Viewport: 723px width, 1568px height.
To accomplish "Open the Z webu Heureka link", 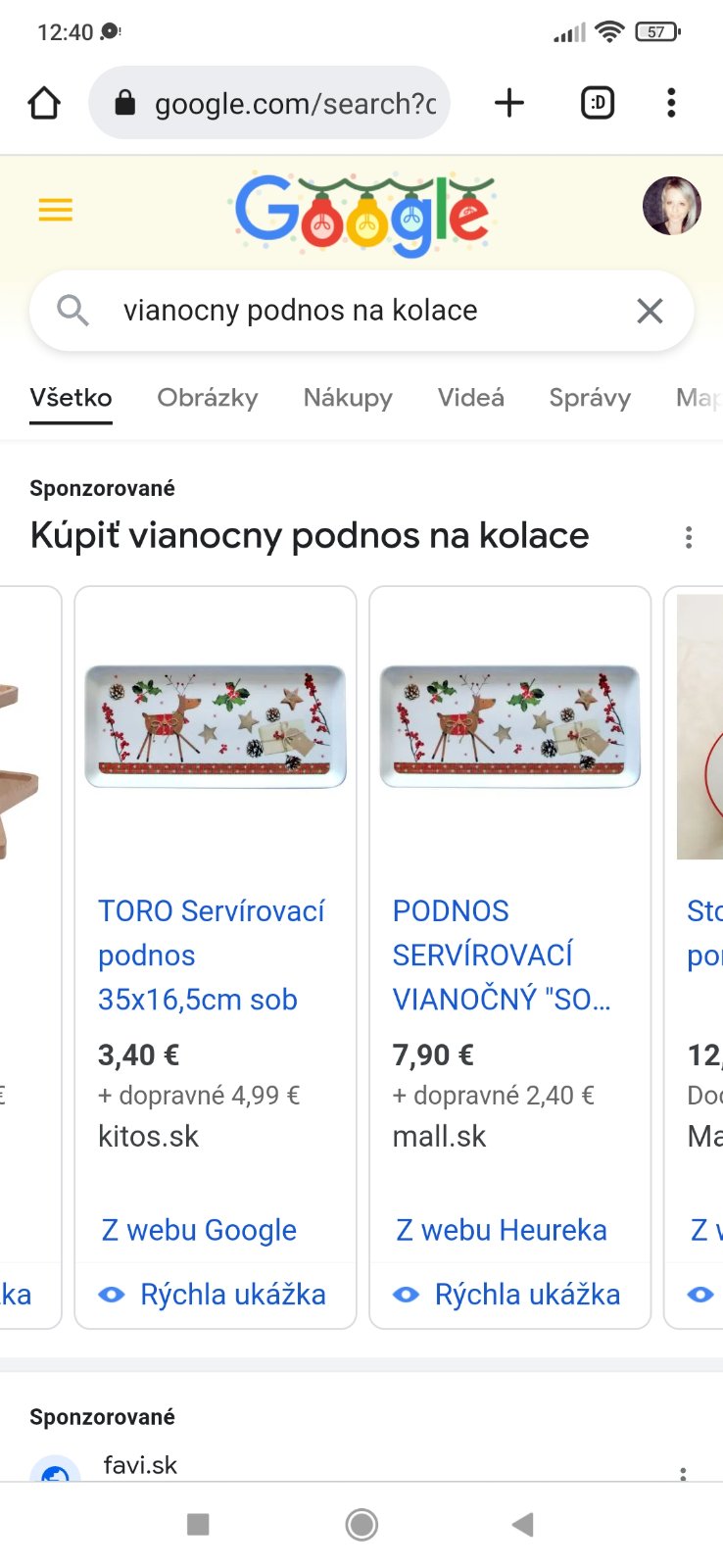I will [502, 1230].
